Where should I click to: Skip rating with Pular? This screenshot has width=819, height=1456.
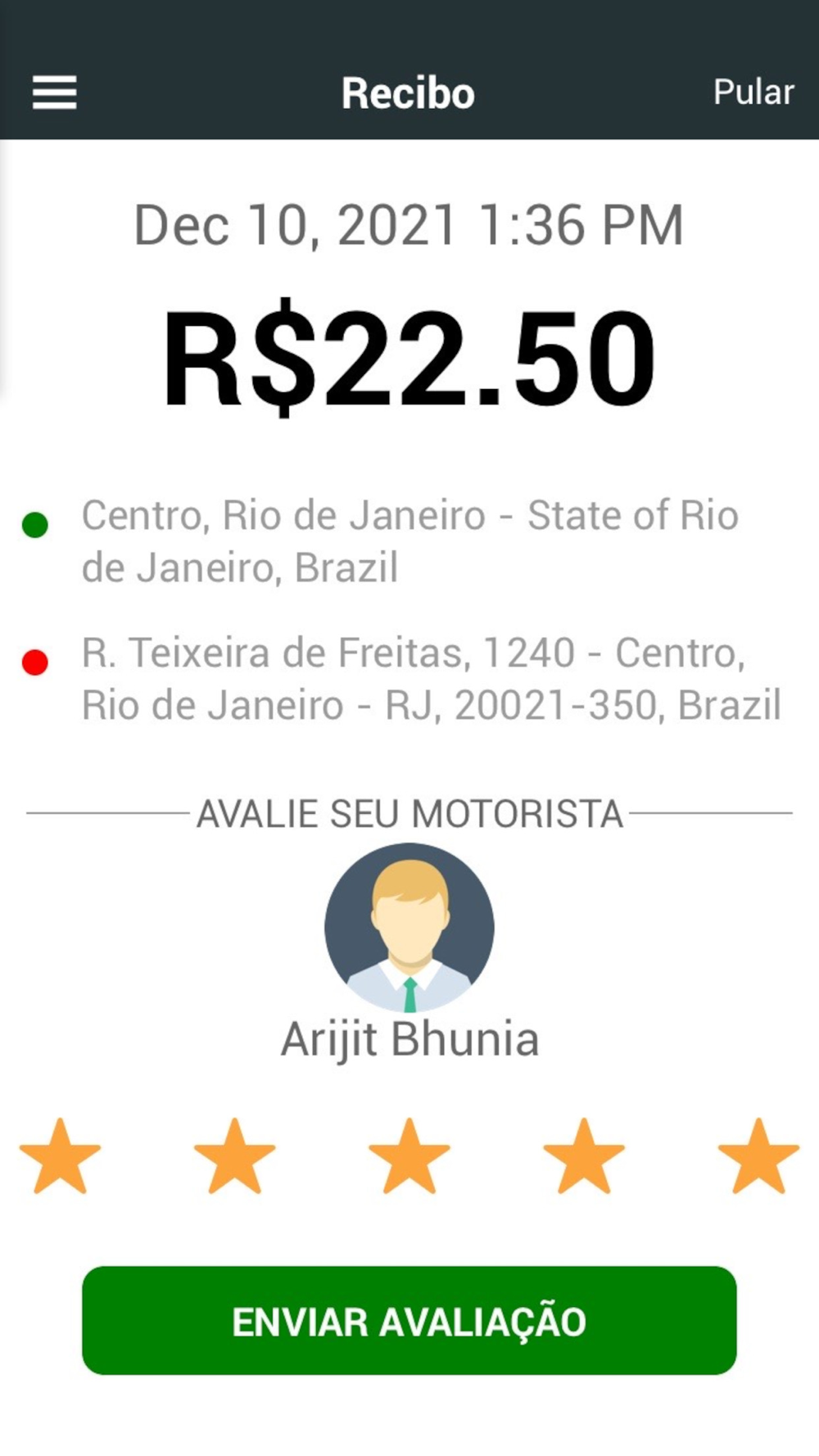pos(753,93)
